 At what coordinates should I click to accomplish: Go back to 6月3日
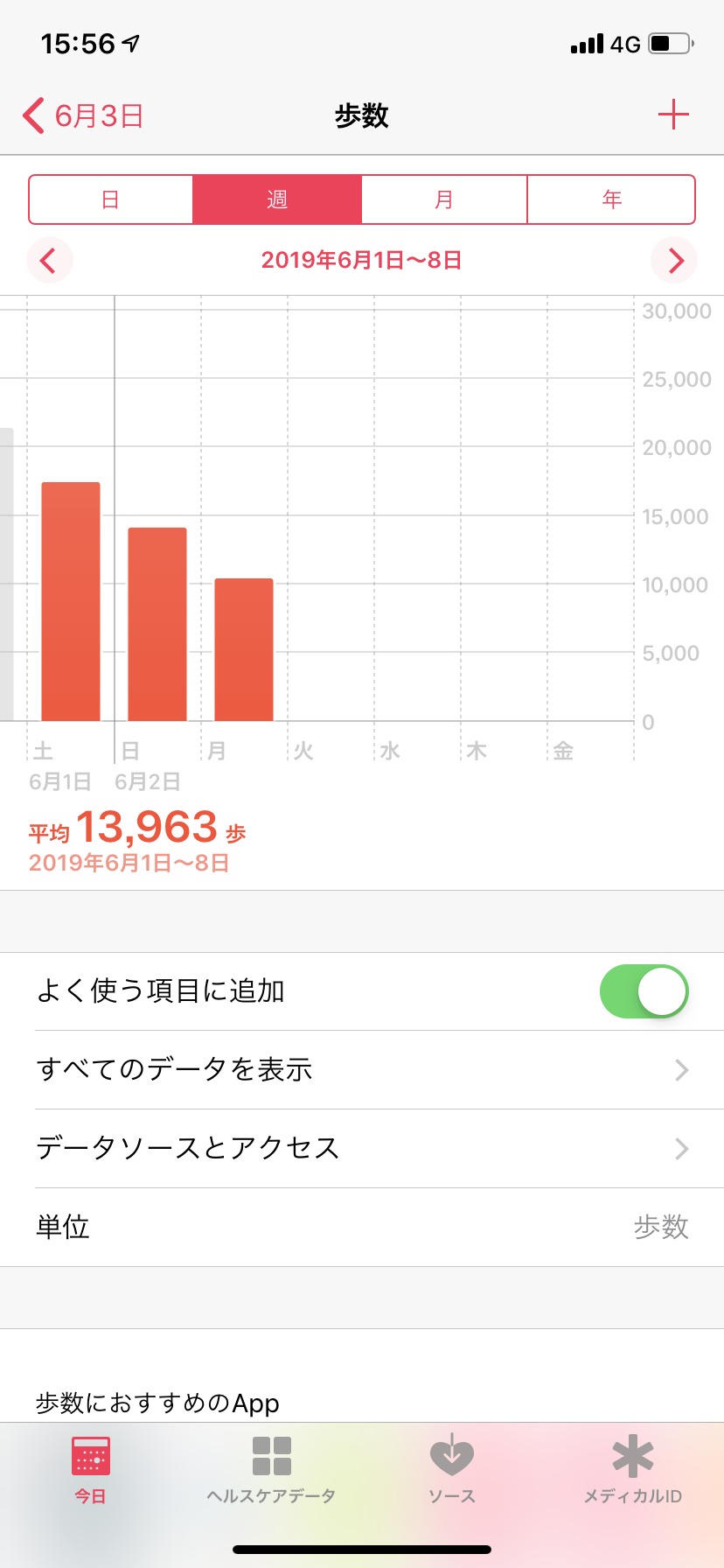(x=84, y=115)
